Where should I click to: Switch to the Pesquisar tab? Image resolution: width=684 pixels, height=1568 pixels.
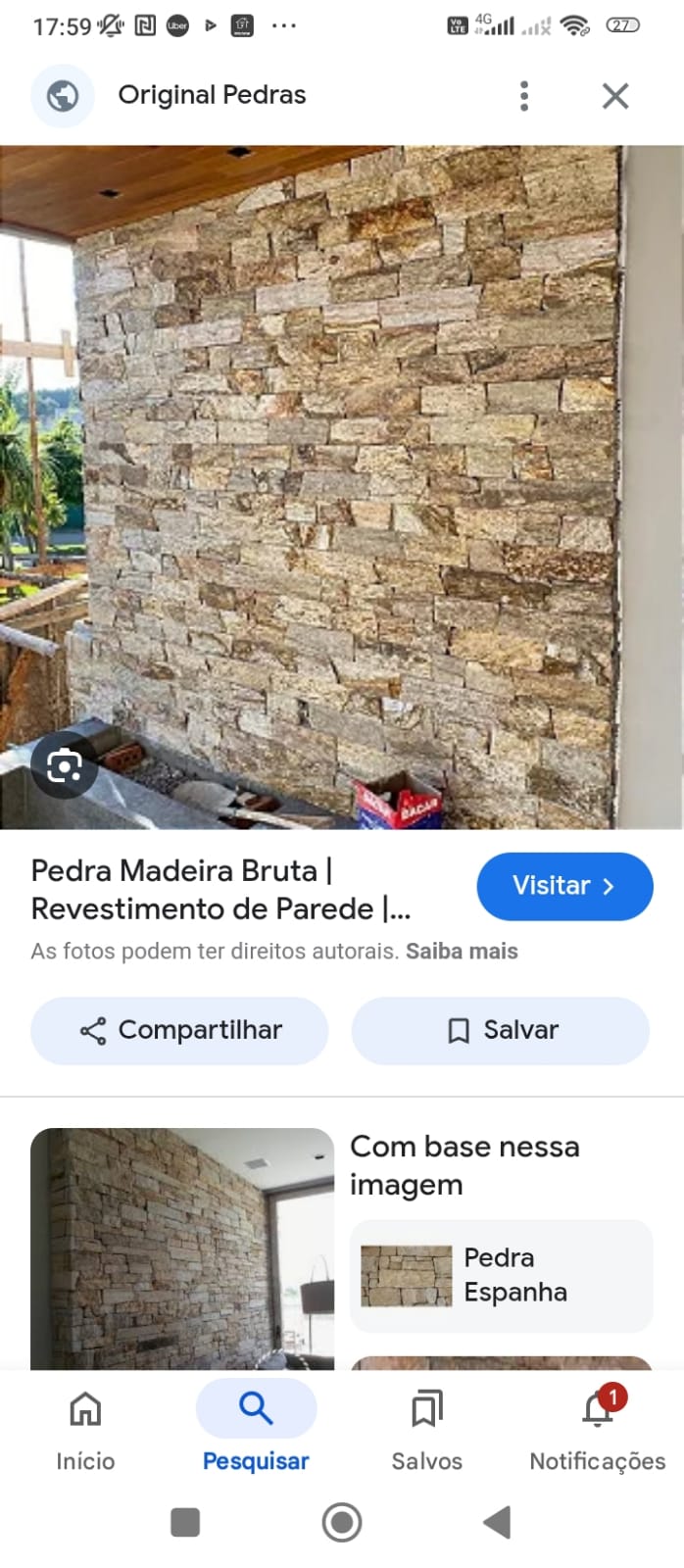point(256,1430)
